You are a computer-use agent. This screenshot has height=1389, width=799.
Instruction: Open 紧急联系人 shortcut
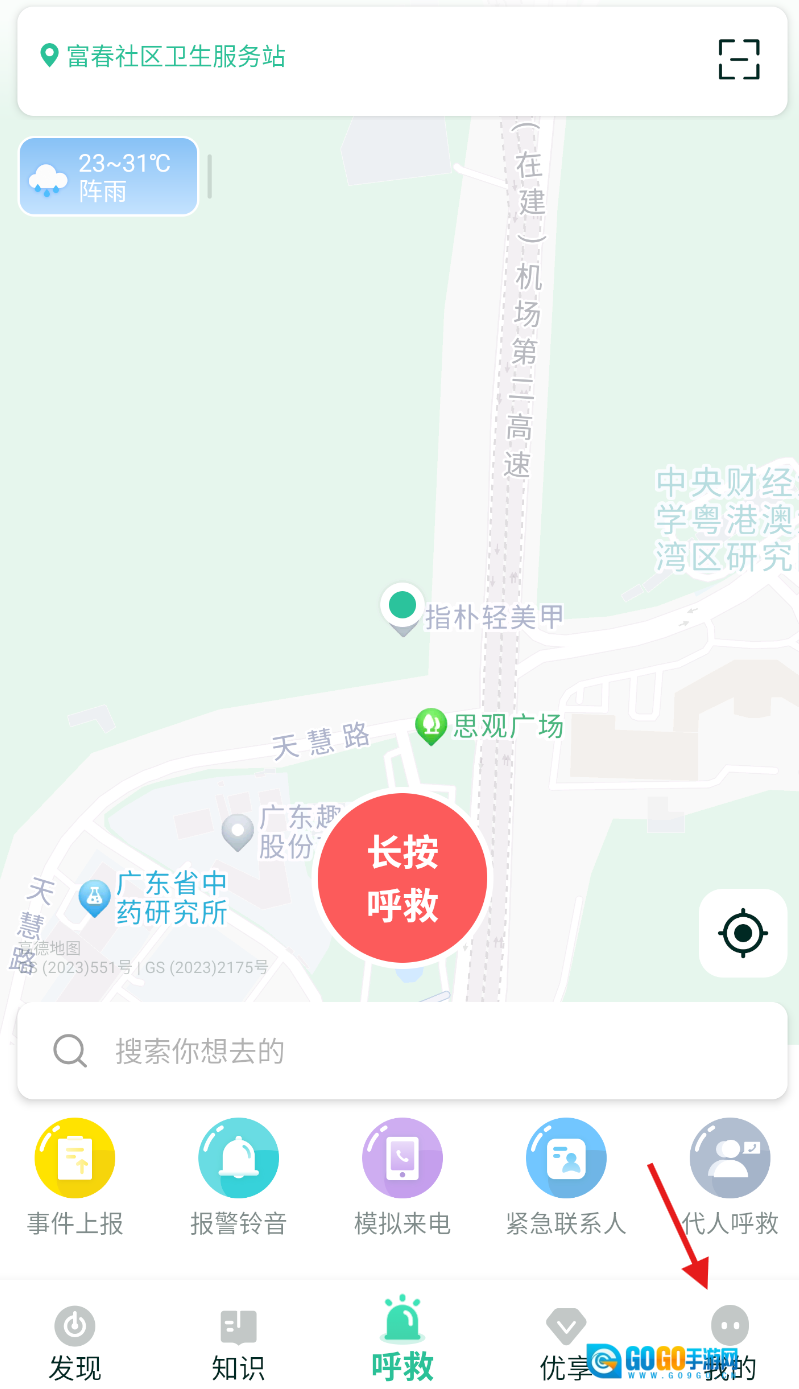pyautogui.click(x=566, y=1177)
